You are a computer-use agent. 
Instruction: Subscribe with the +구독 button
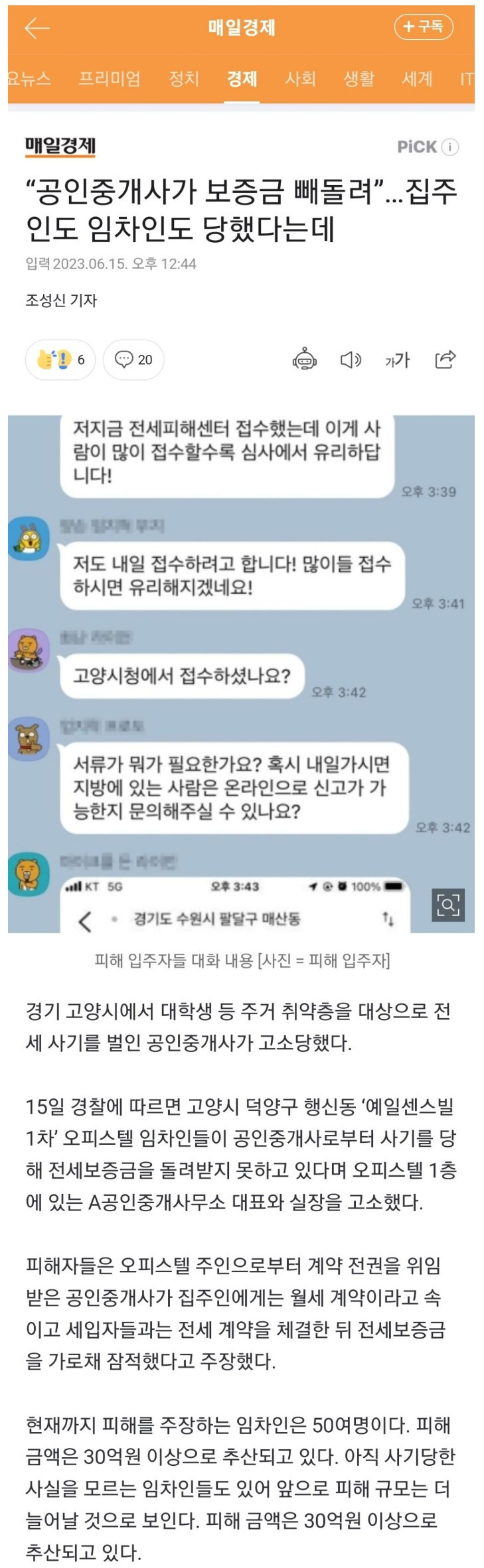(x=424, y=27)
